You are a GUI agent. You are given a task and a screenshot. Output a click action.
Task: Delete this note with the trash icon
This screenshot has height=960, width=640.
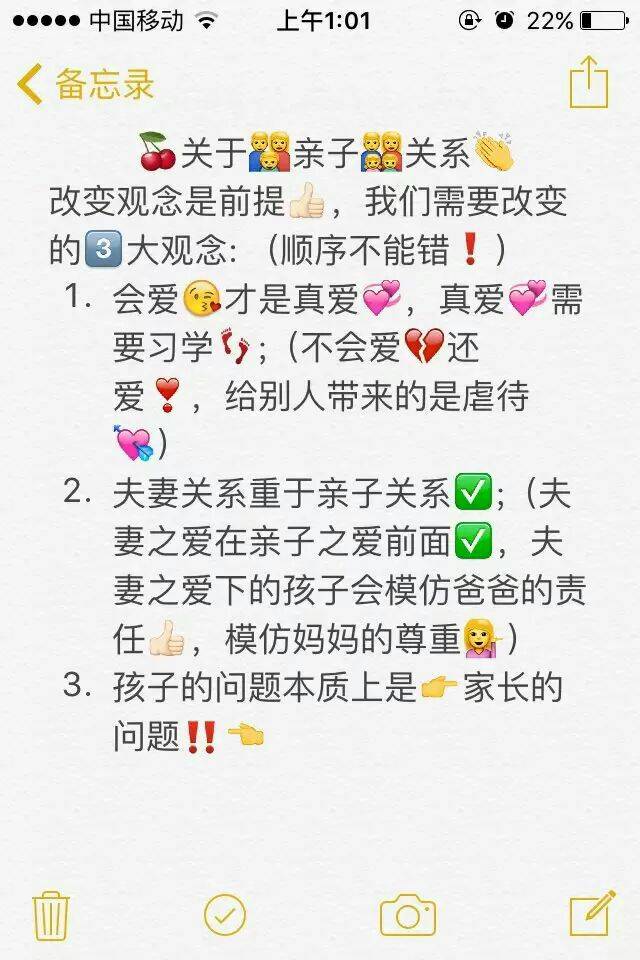pyautogui.click(x=50, y=914)
